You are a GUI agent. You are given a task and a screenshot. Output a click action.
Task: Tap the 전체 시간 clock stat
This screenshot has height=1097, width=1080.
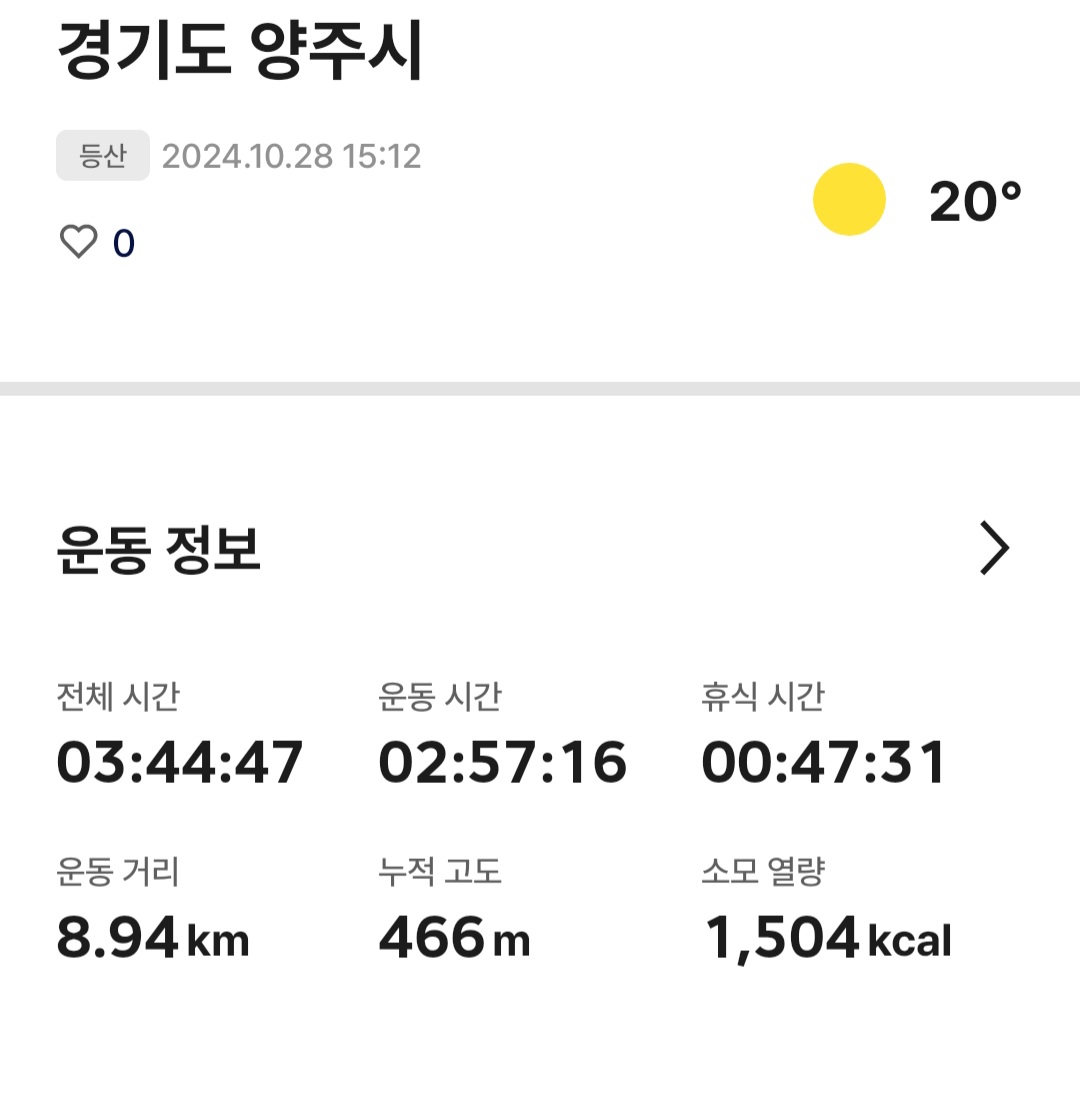click(180, 762)
